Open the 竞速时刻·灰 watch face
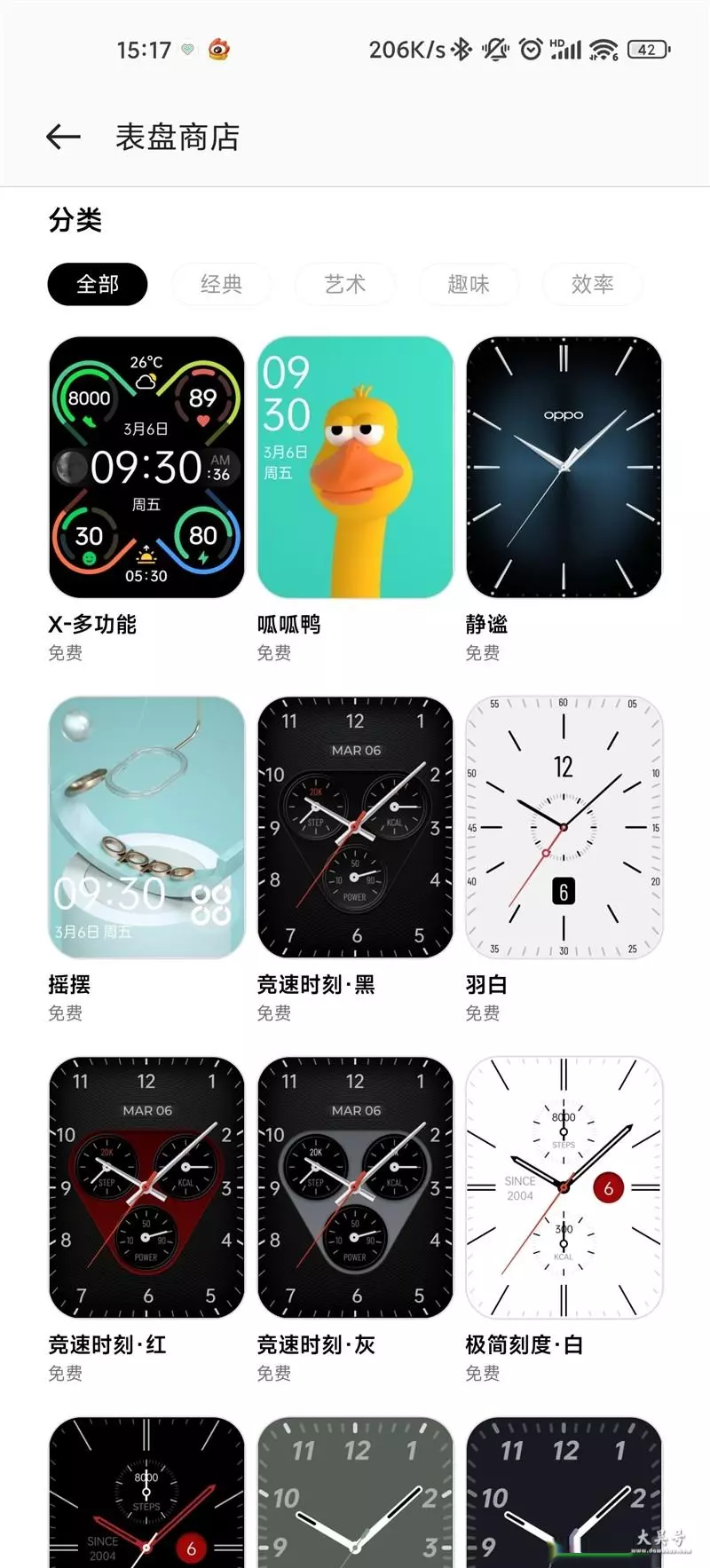This screenshot has height=1568, width=710. point(355,1187)
